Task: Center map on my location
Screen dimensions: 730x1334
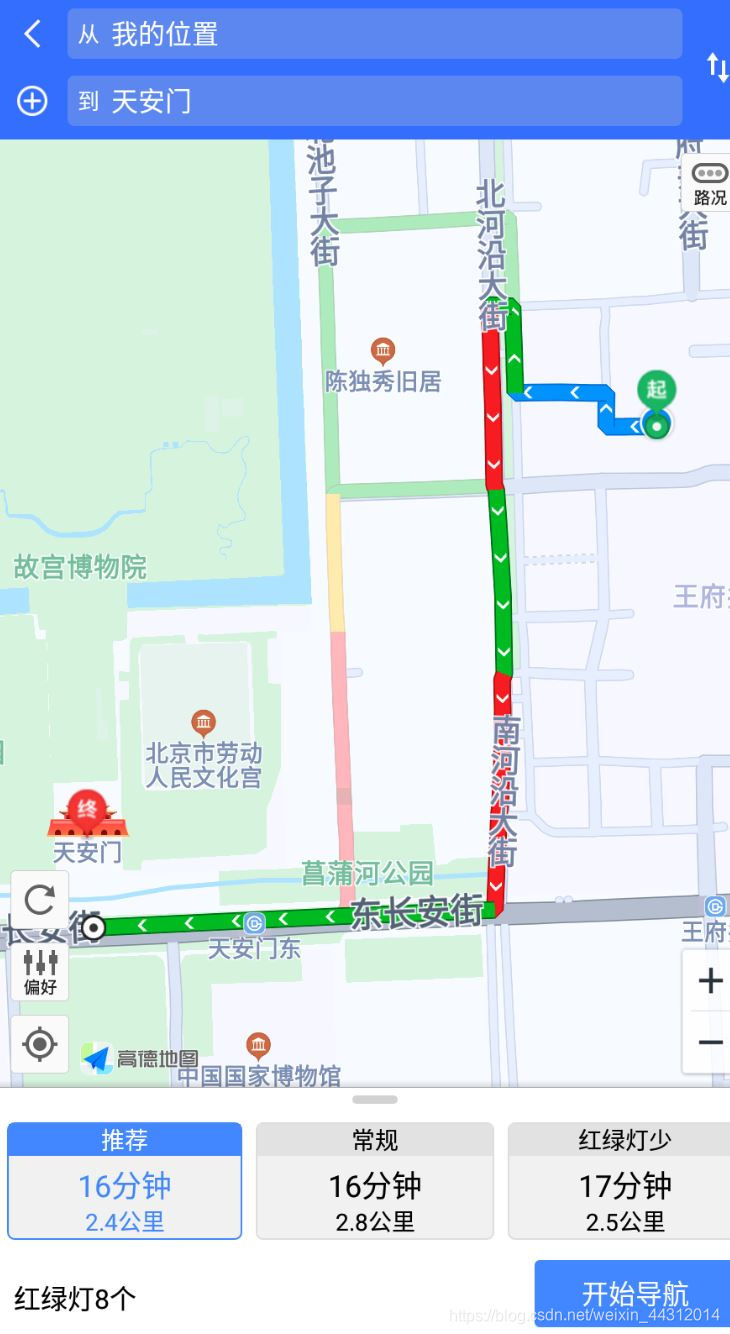Action: coord(40,1045)
